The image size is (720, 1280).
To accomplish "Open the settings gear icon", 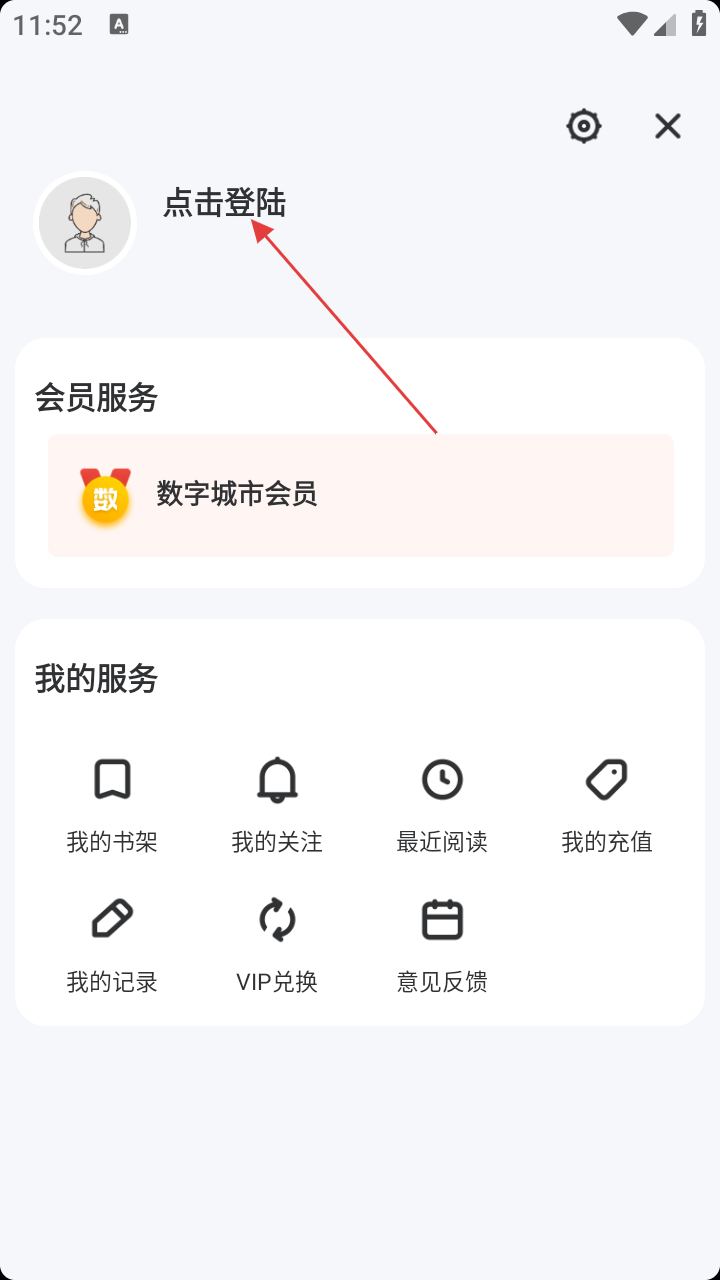I will pyautogui.click(x=584, y=126).
